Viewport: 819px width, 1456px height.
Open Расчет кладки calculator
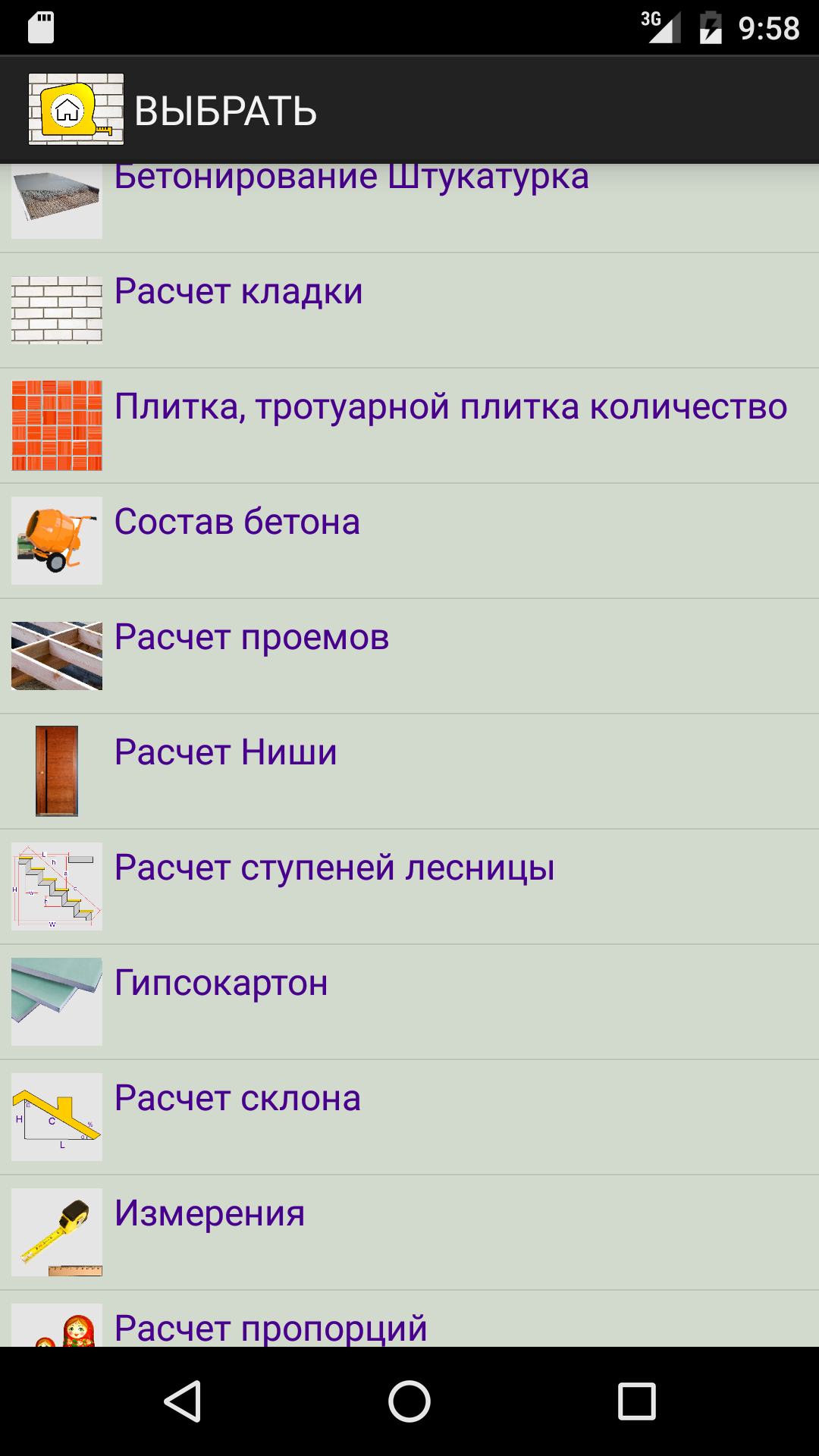point(409,311)
